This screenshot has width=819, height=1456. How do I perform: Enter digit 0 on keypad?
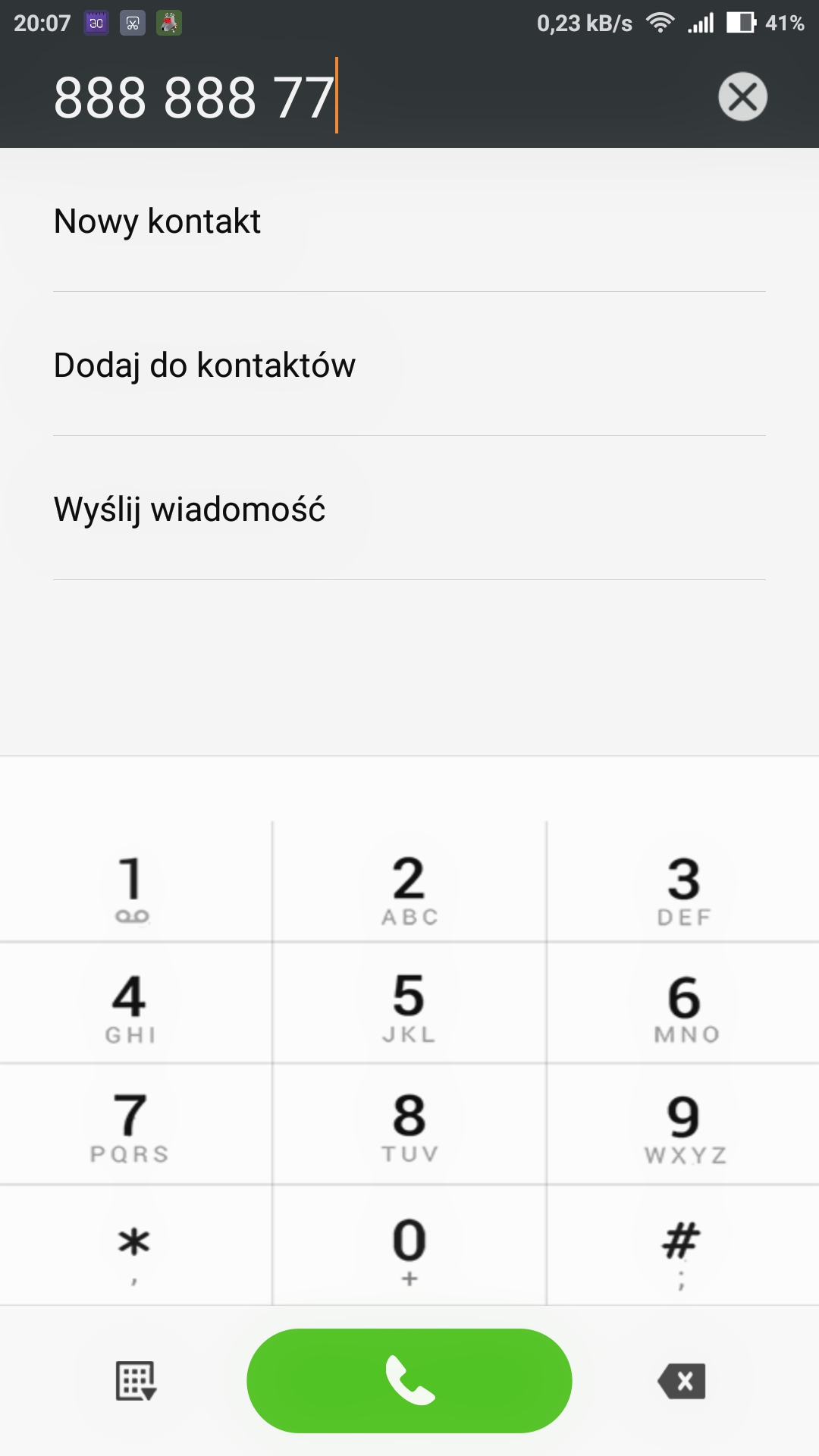(x=409, y=1245)
